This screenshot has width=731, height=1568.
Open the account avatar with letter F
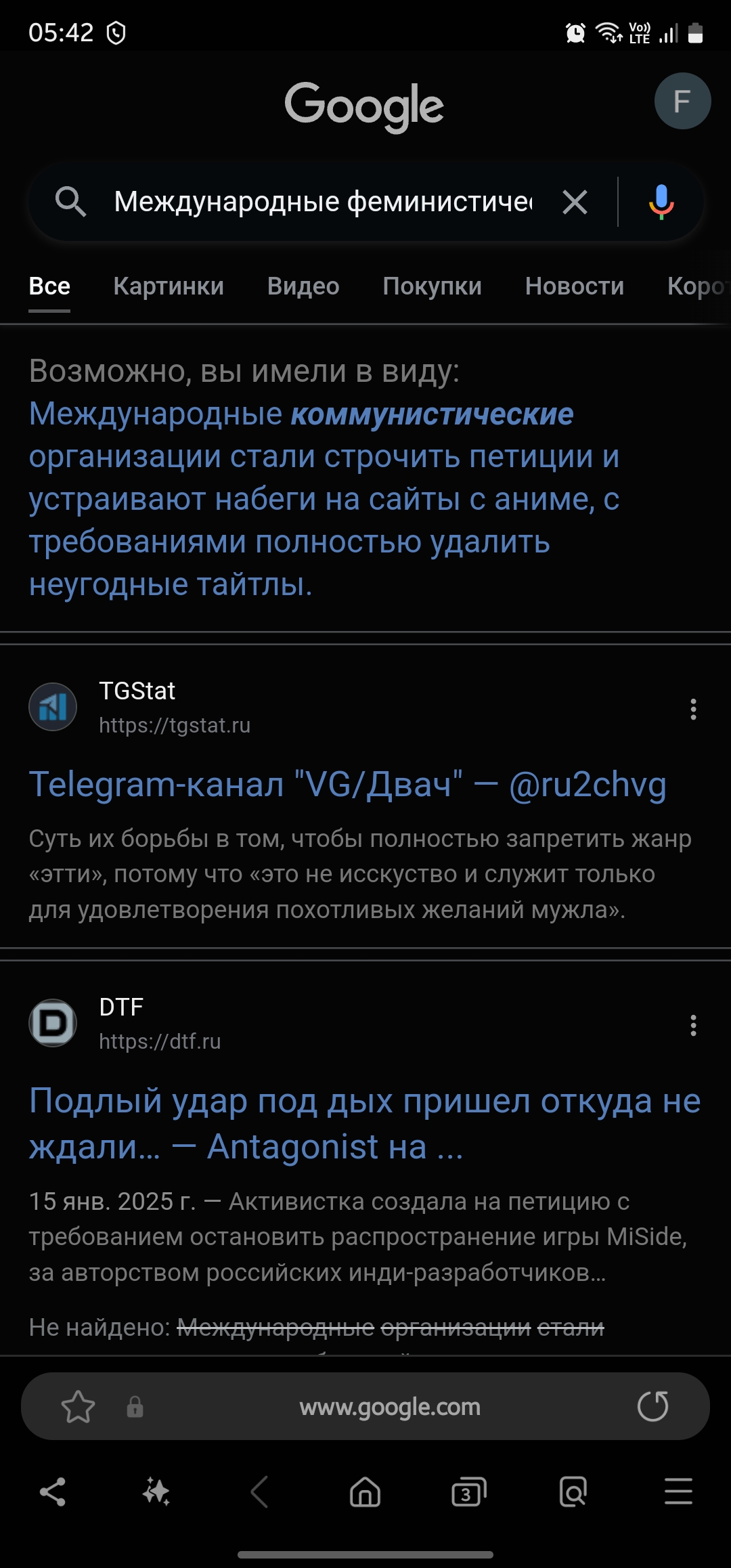coord(682,101)
